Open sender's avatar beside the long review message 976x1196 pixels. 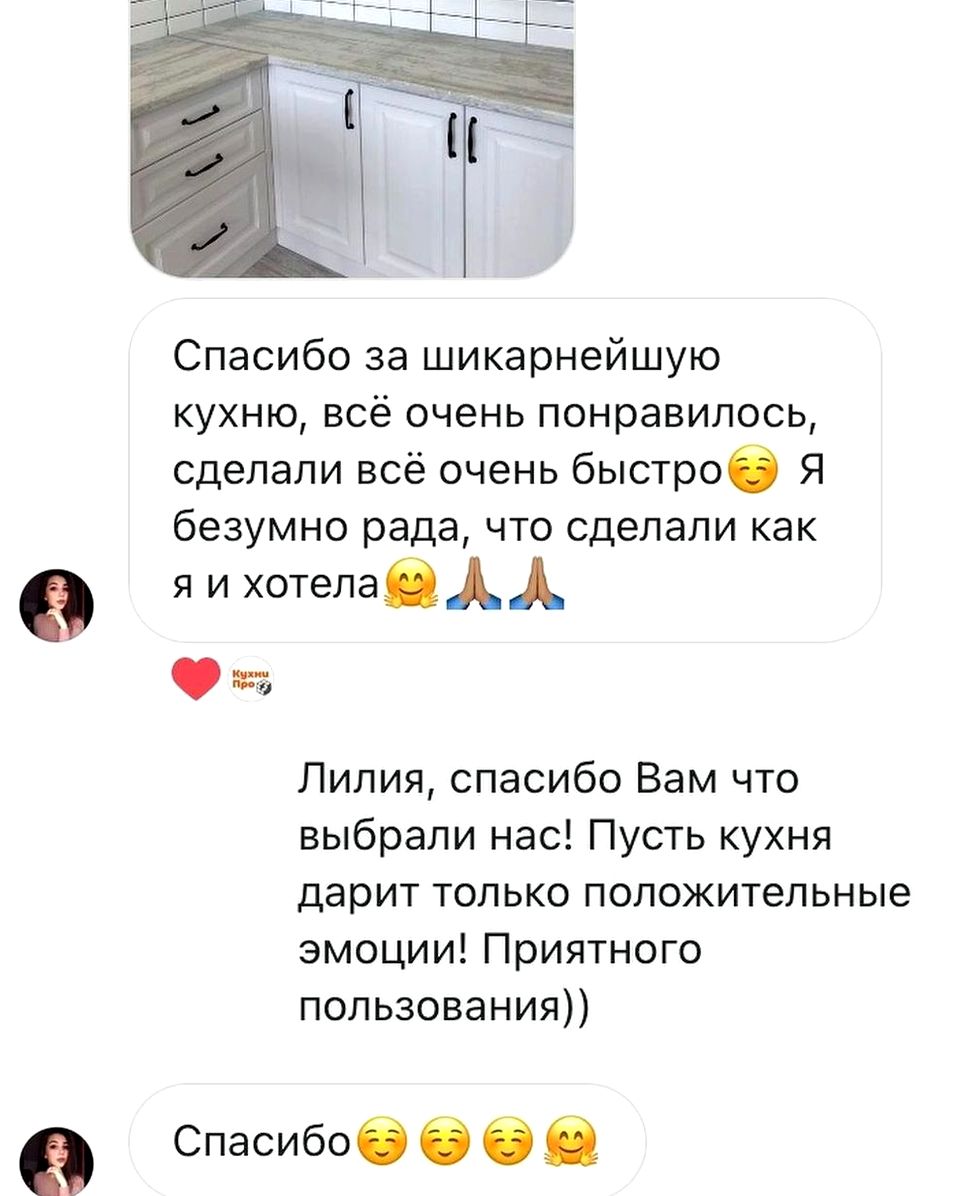coord(57,606)
